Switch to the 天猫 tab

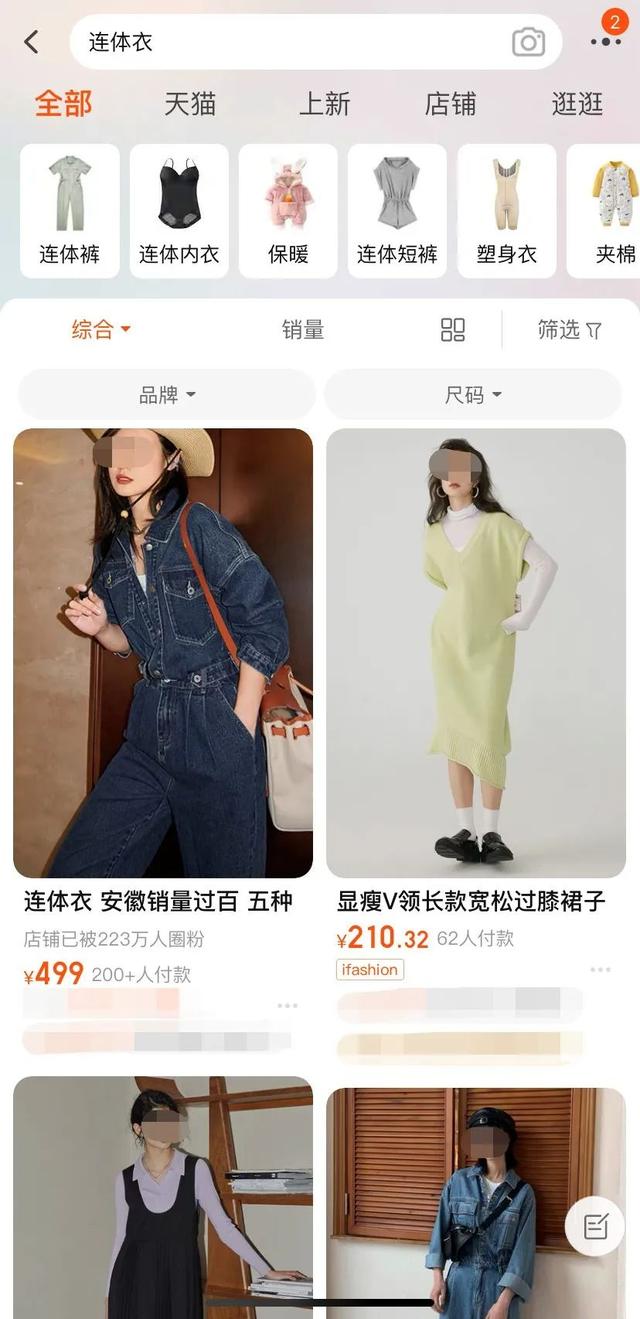click(190, 103)
